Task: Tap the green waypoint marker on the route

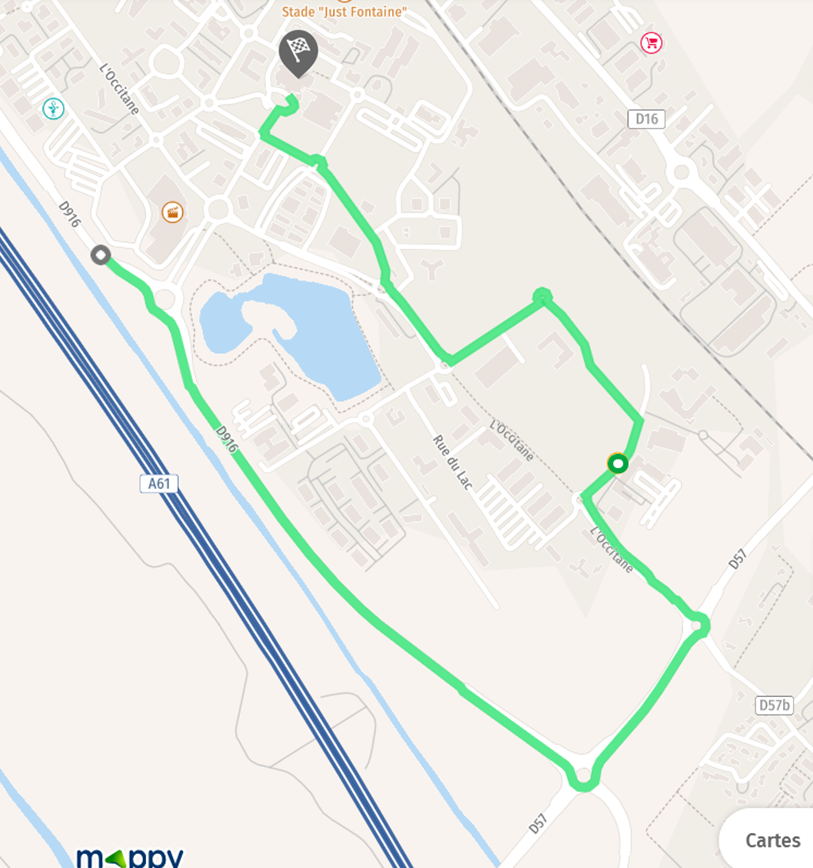Action: point(618,463)
